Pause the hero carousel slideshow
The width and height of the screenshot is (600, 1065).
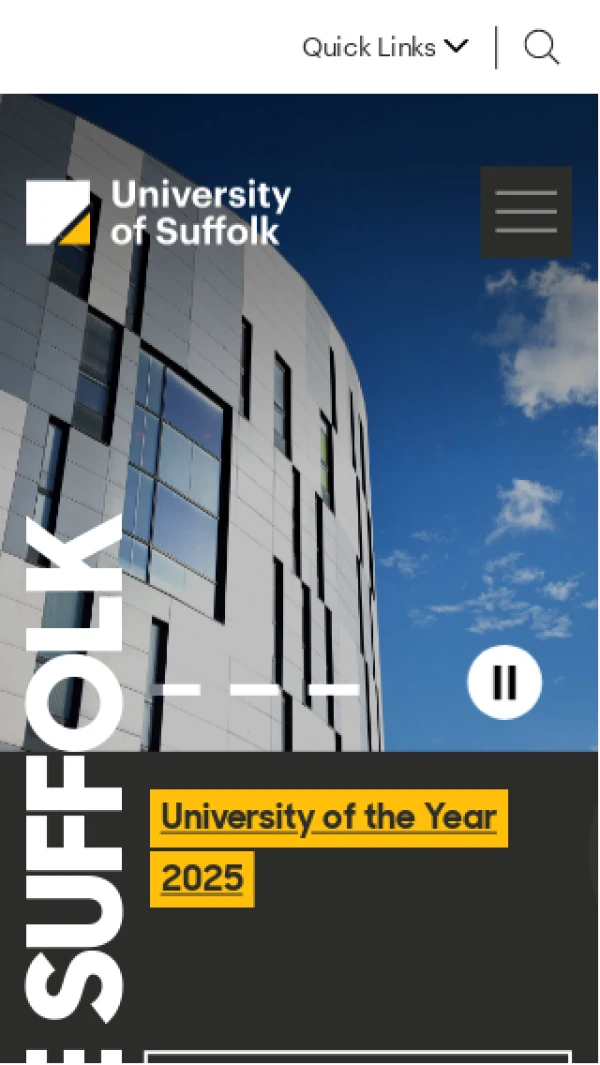click(505, 683)
